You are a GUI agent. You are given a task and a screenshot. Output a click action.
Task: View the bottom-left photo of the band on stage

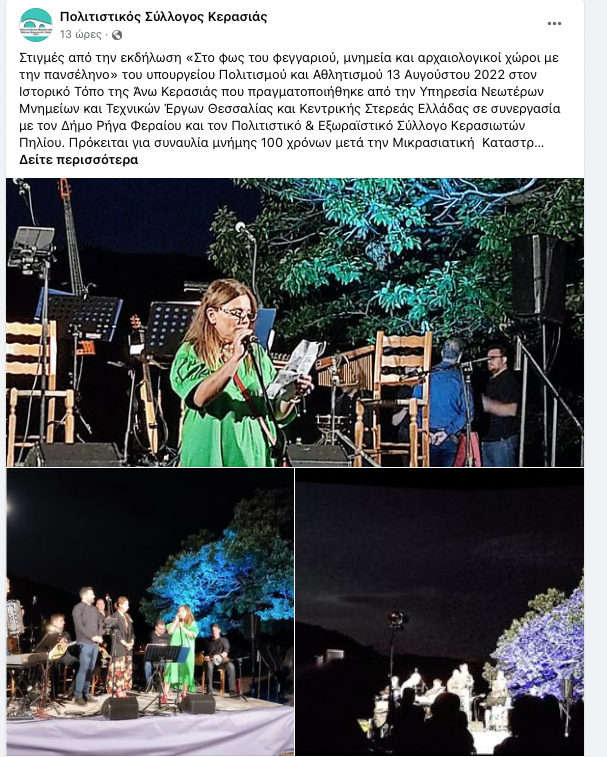(150, 612)
